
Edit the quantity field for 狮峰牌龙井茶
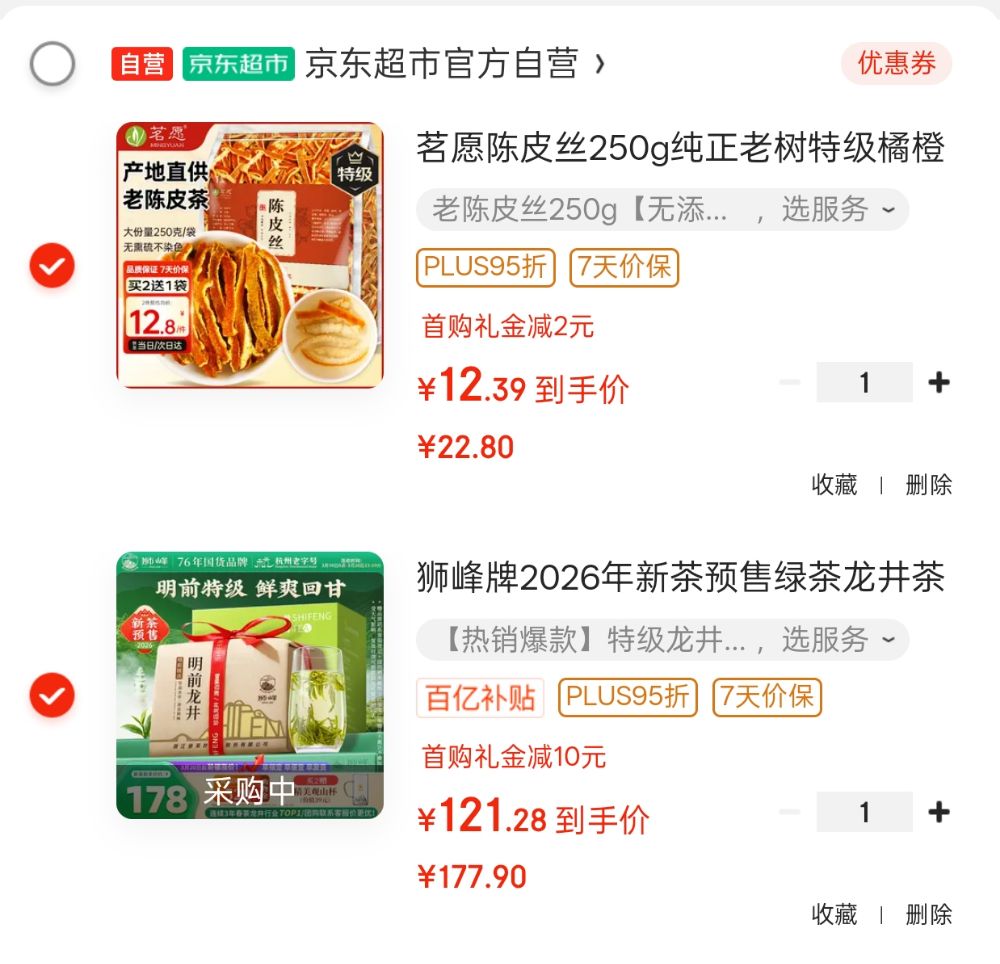click(x=864, y=811)
